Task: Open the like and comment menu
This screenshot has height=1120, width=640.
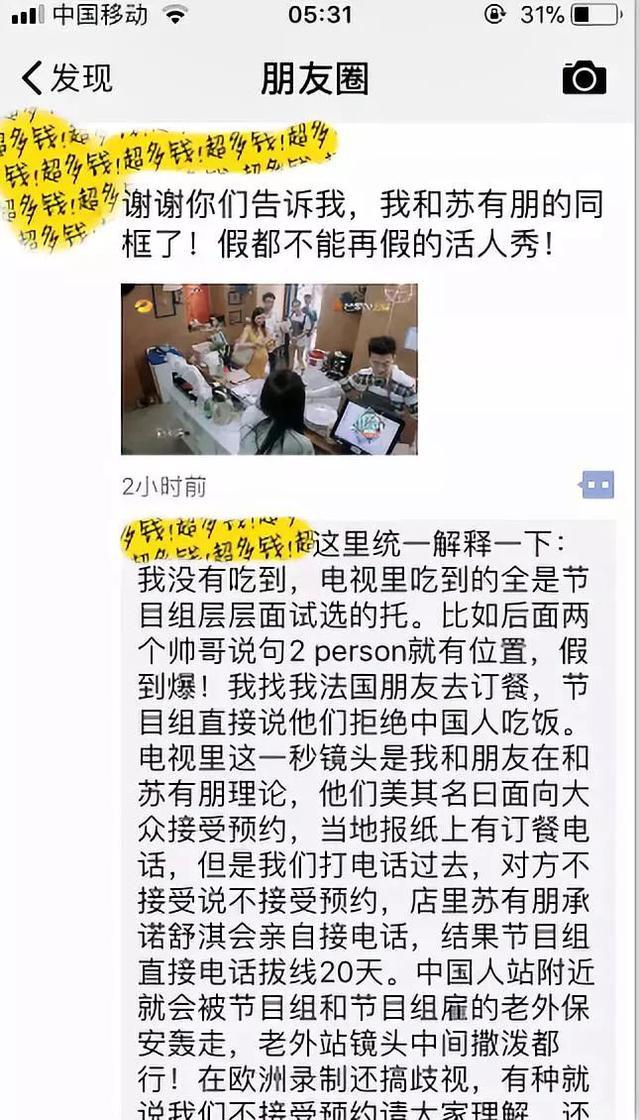Action: click(x=597, y=485)
